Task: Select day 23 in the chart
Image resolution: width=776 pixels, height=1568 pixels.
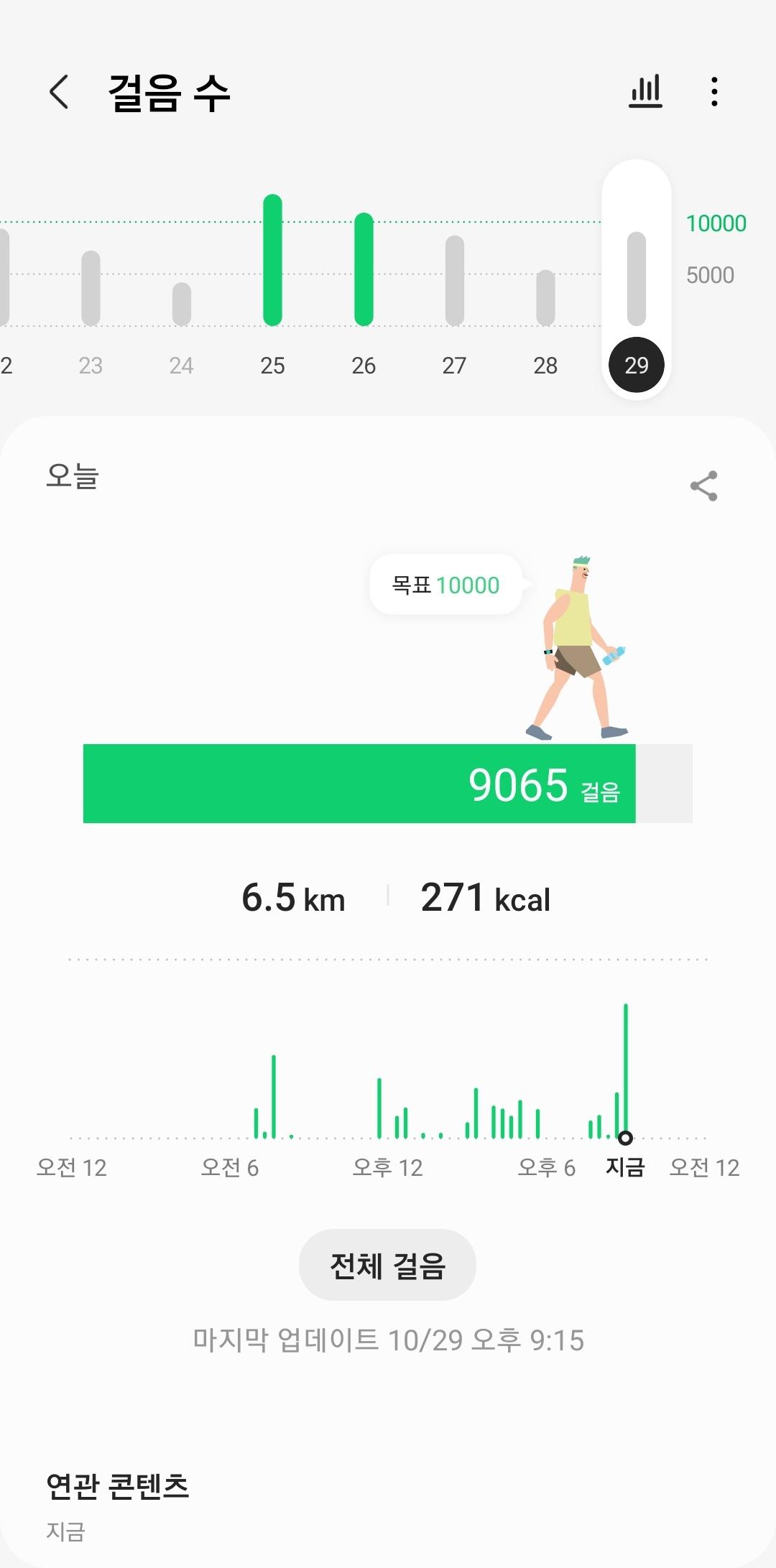Action: (91, 302)
